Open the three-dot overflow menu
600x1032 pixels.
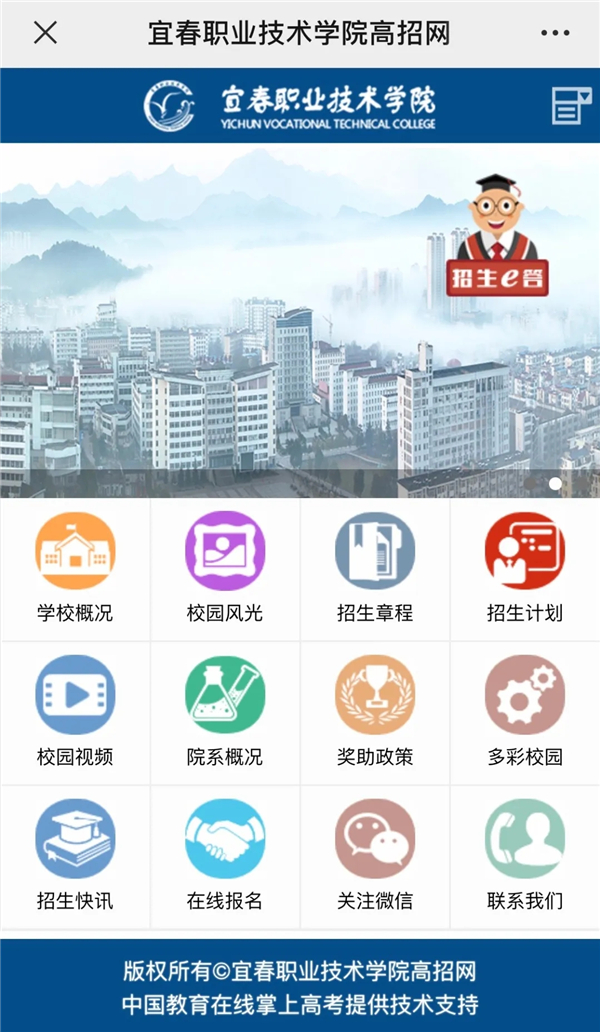pos(555,33)
